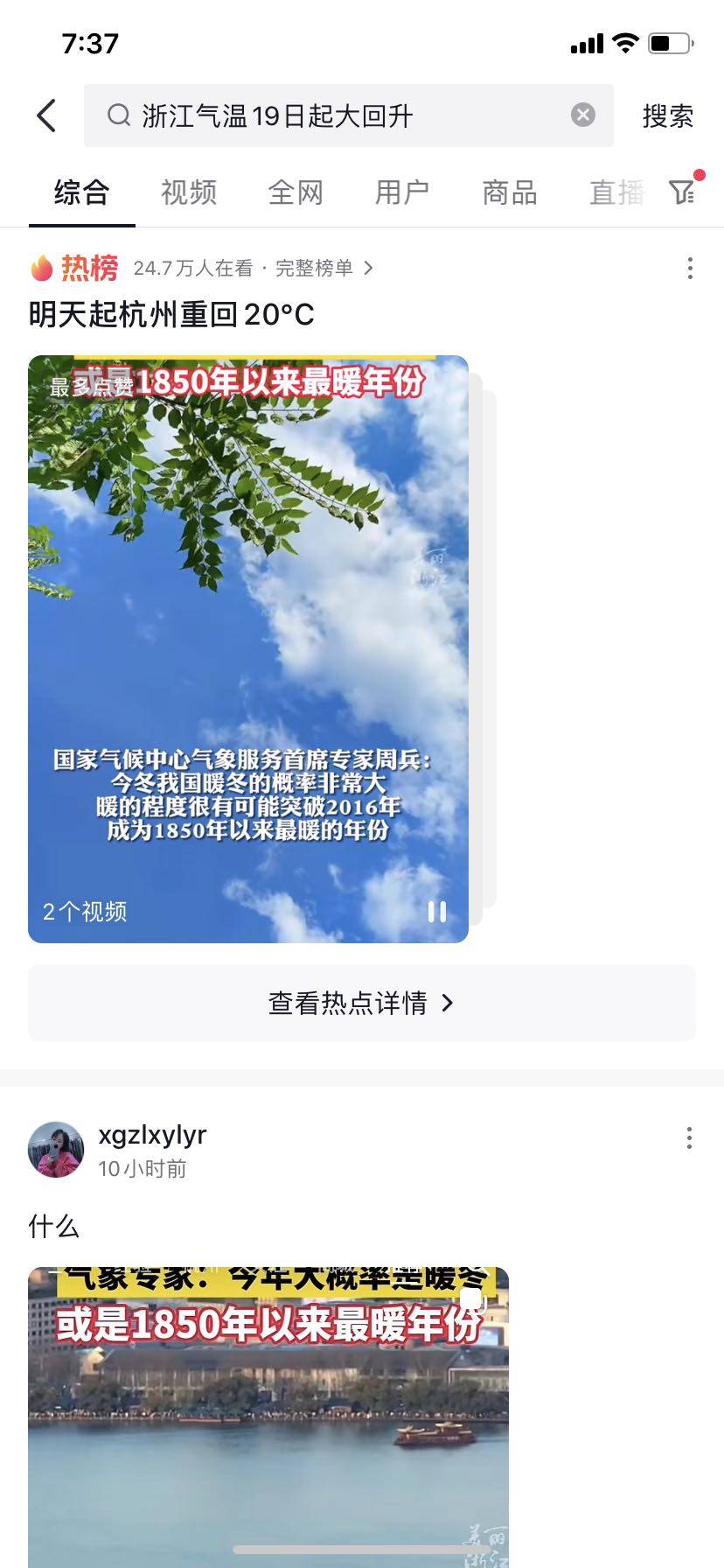Open the 明天起杭州重回20°C video card
The width and height of the screenshot is (724, 1568).
(x=248, y=647)
